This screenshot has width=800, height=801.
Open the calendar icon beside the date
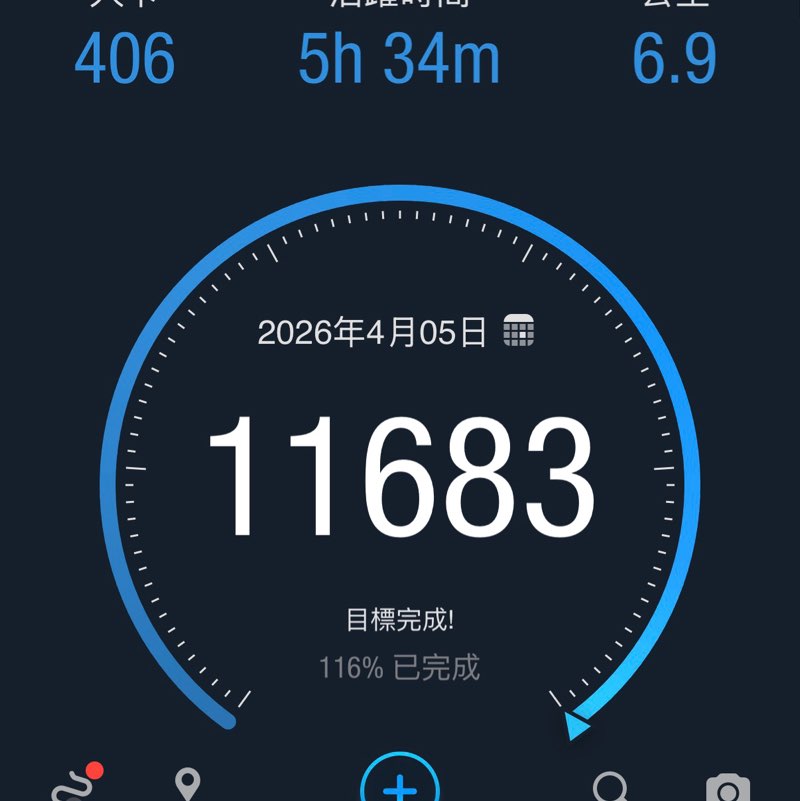point(520,328)
